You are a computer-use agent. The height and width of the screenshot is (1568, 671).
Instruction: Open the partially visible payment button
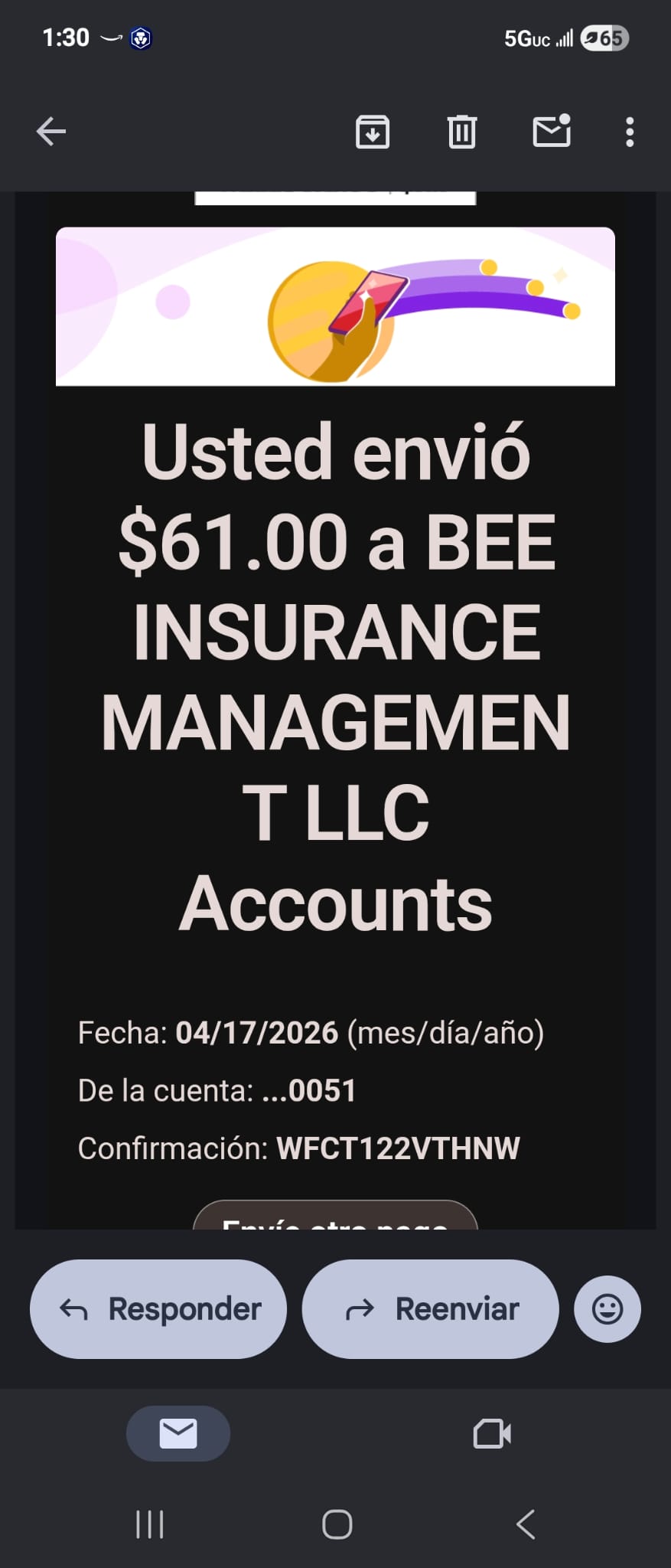pos(335,1217)
